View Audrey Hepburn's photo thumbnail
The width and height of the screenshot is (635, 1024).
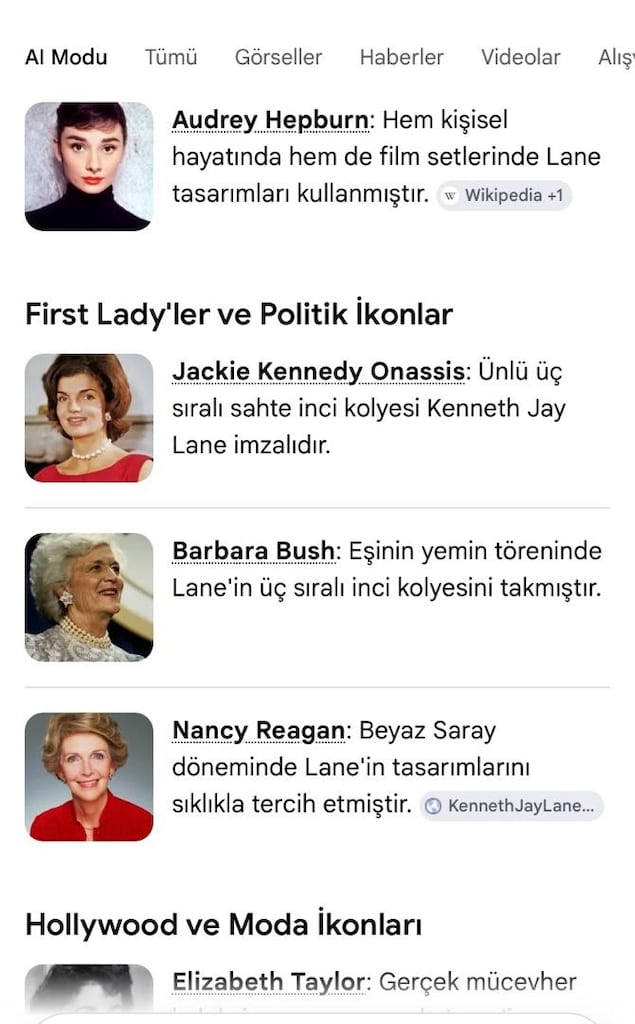89,166
